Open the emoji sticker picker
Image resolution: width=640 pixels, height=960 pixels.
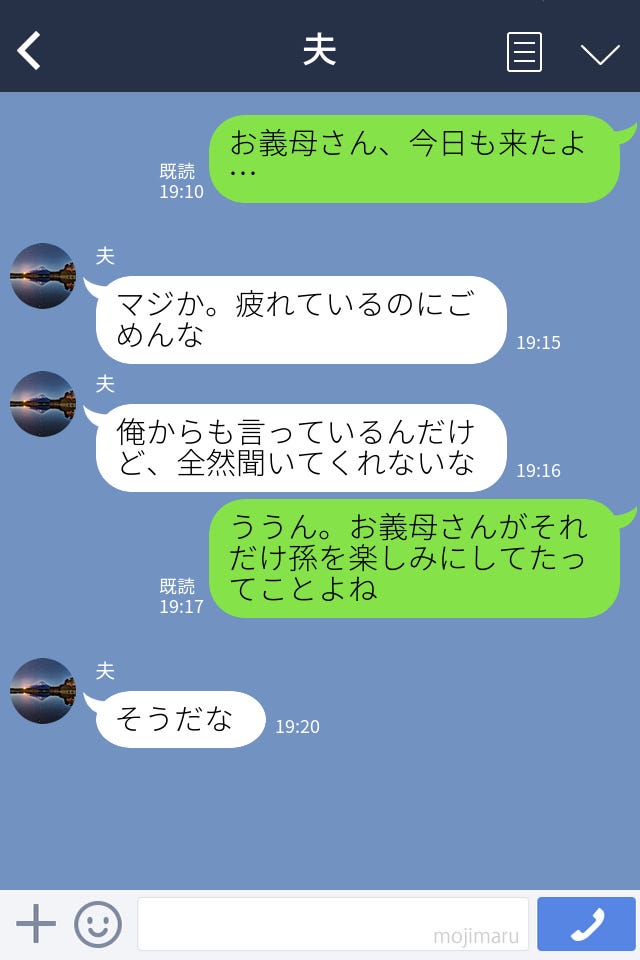pyautogui.click(x=98, y=924)
